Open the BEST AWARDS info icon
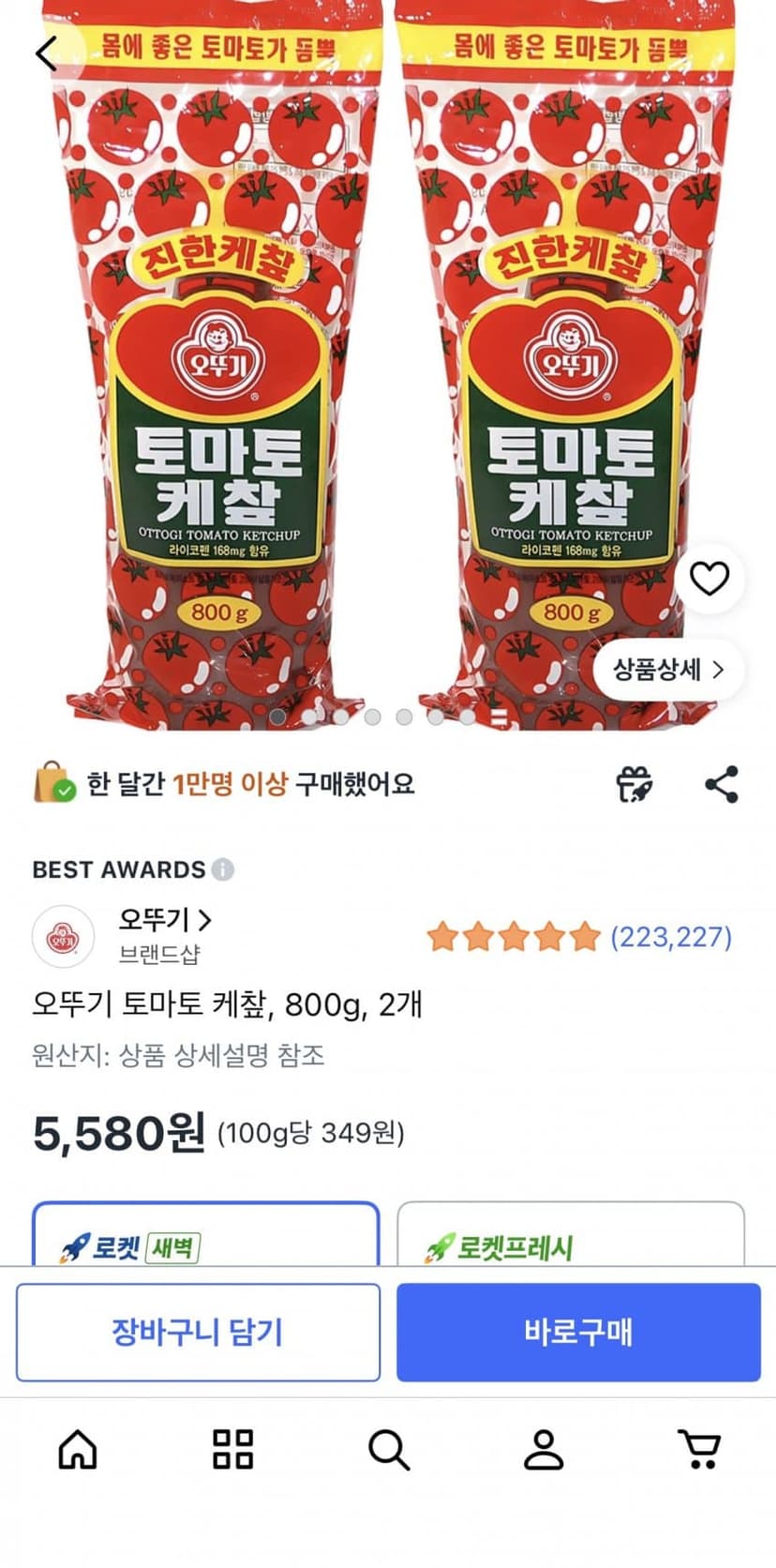This screenshot has height=1568, width=776. [x=223, y=869]
